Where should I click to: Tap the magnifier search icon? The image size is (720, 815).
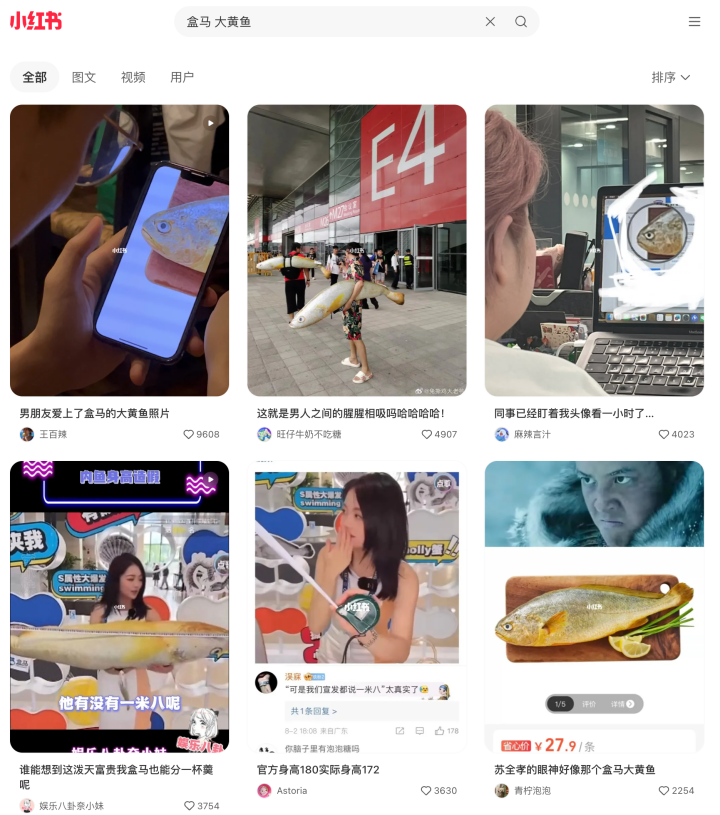(521, 22)
